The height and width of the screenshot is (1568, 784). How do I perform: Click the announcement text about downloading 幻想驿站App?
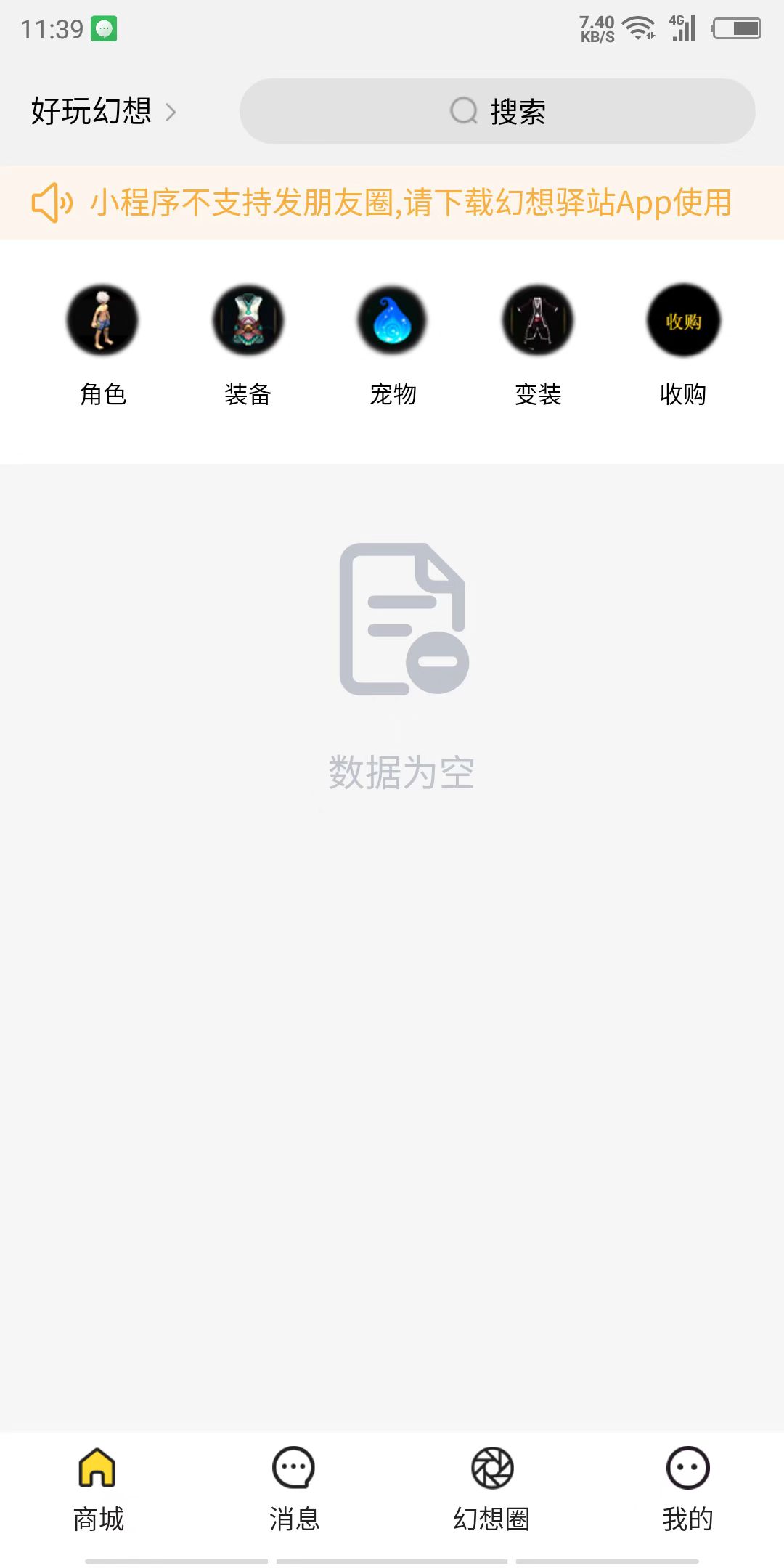click(412, 204)
